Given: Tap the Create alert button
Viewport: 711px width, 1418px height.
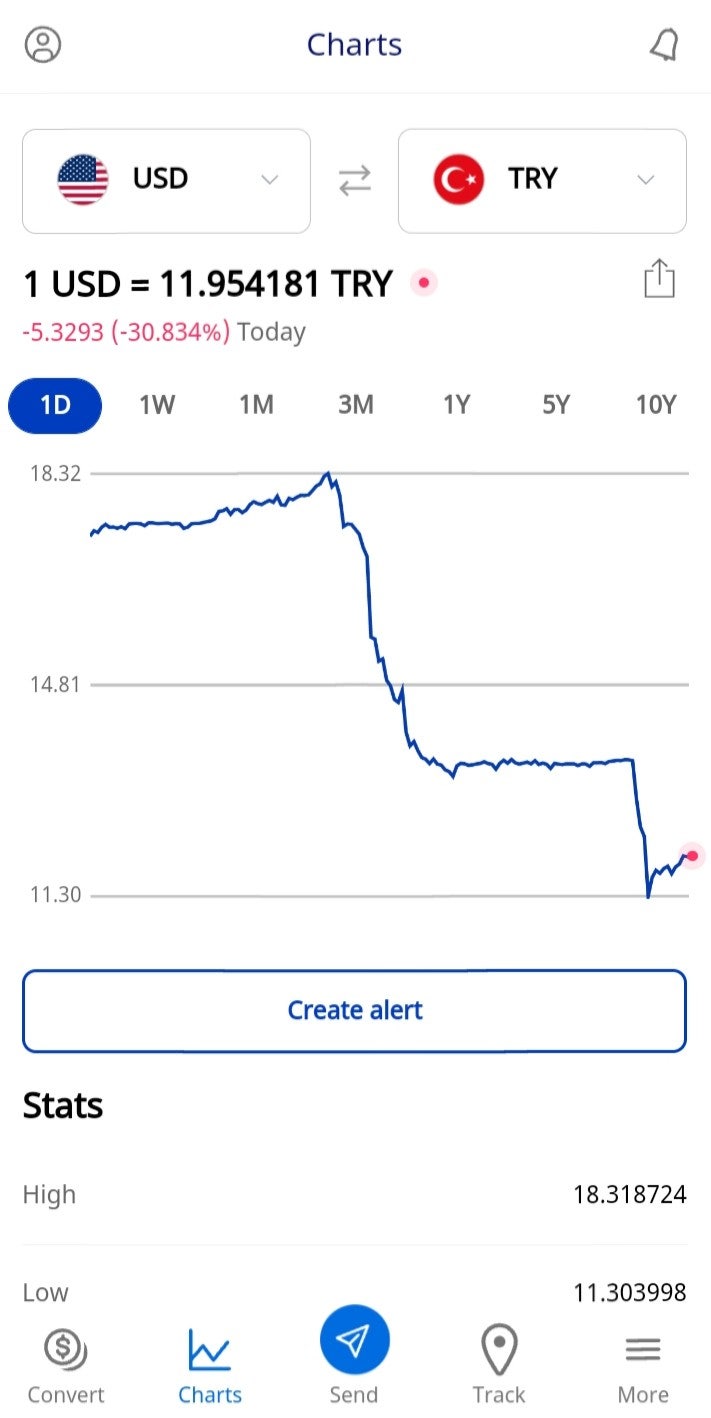Looking at the screenshot, I should (x=354, y=1011).
